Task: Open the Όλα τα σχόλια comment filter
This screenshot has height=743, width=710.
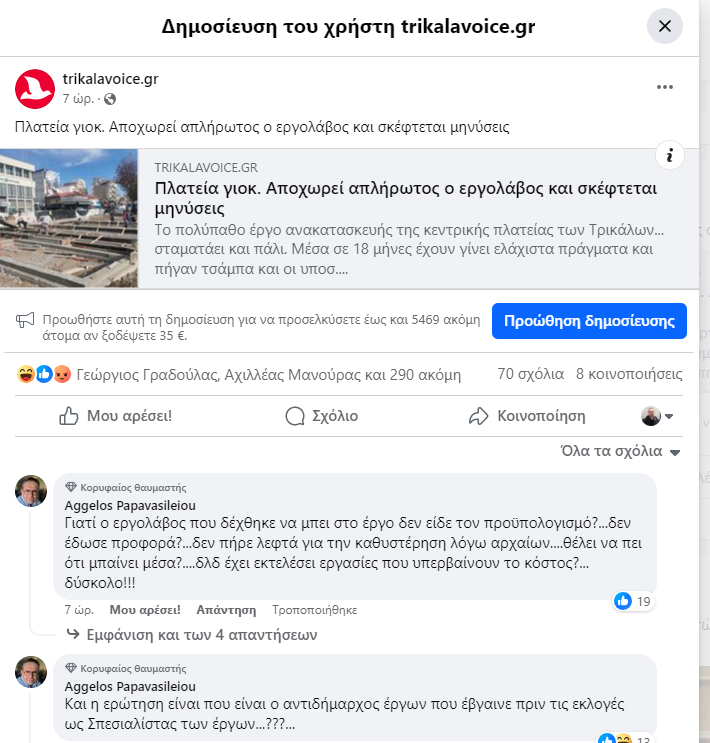Action: pos(620,452)
